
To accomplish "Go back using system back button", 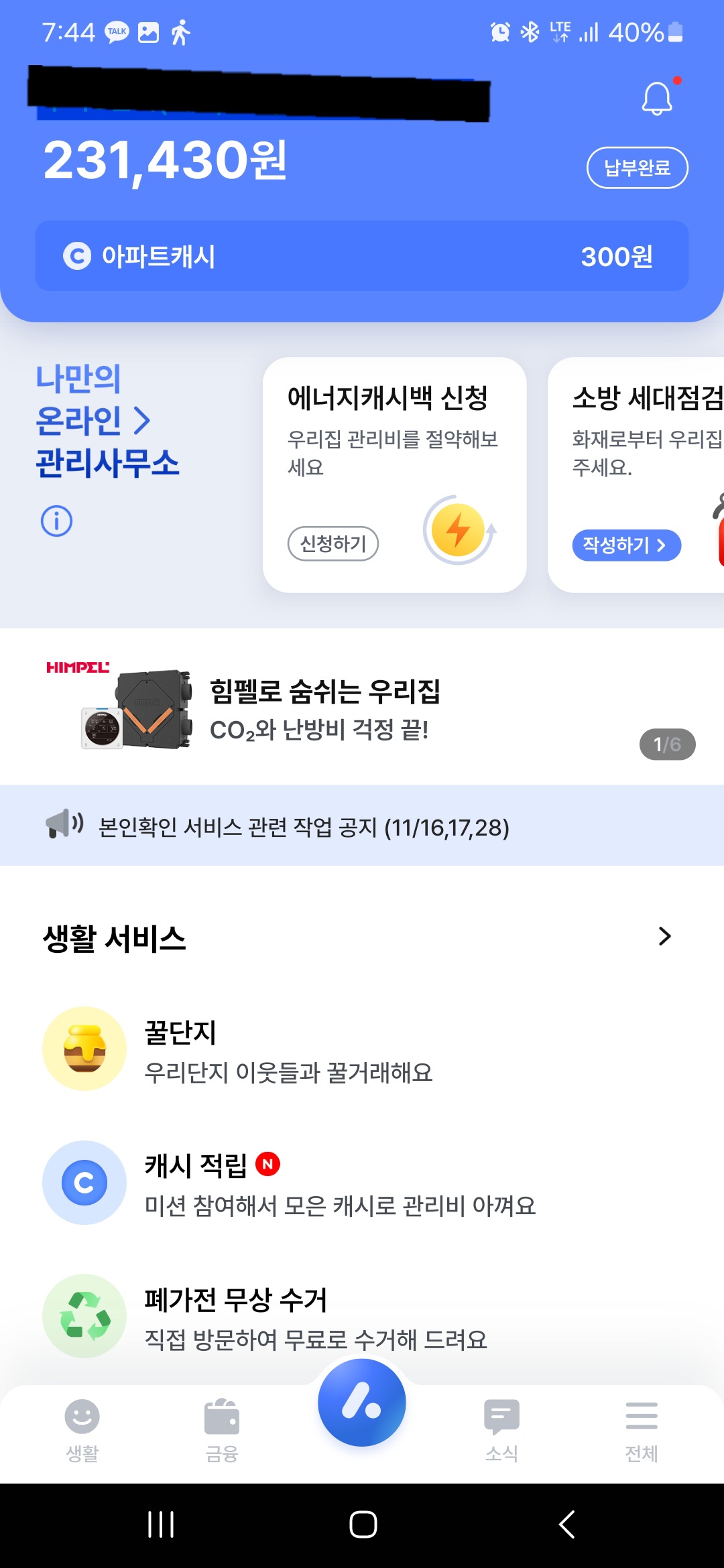I will pos(567,1524).
